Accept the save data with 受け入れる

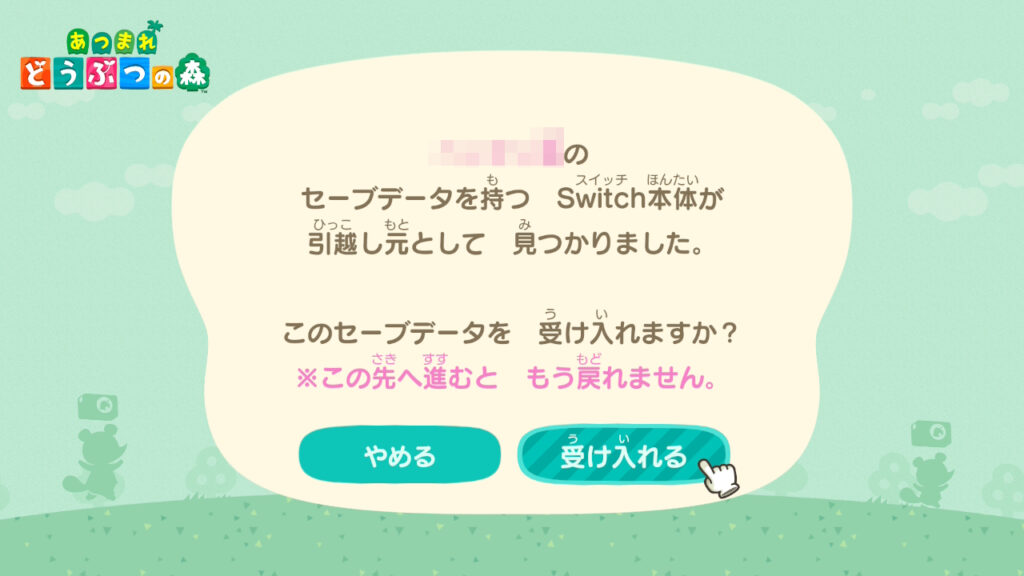tap(622, 456)
